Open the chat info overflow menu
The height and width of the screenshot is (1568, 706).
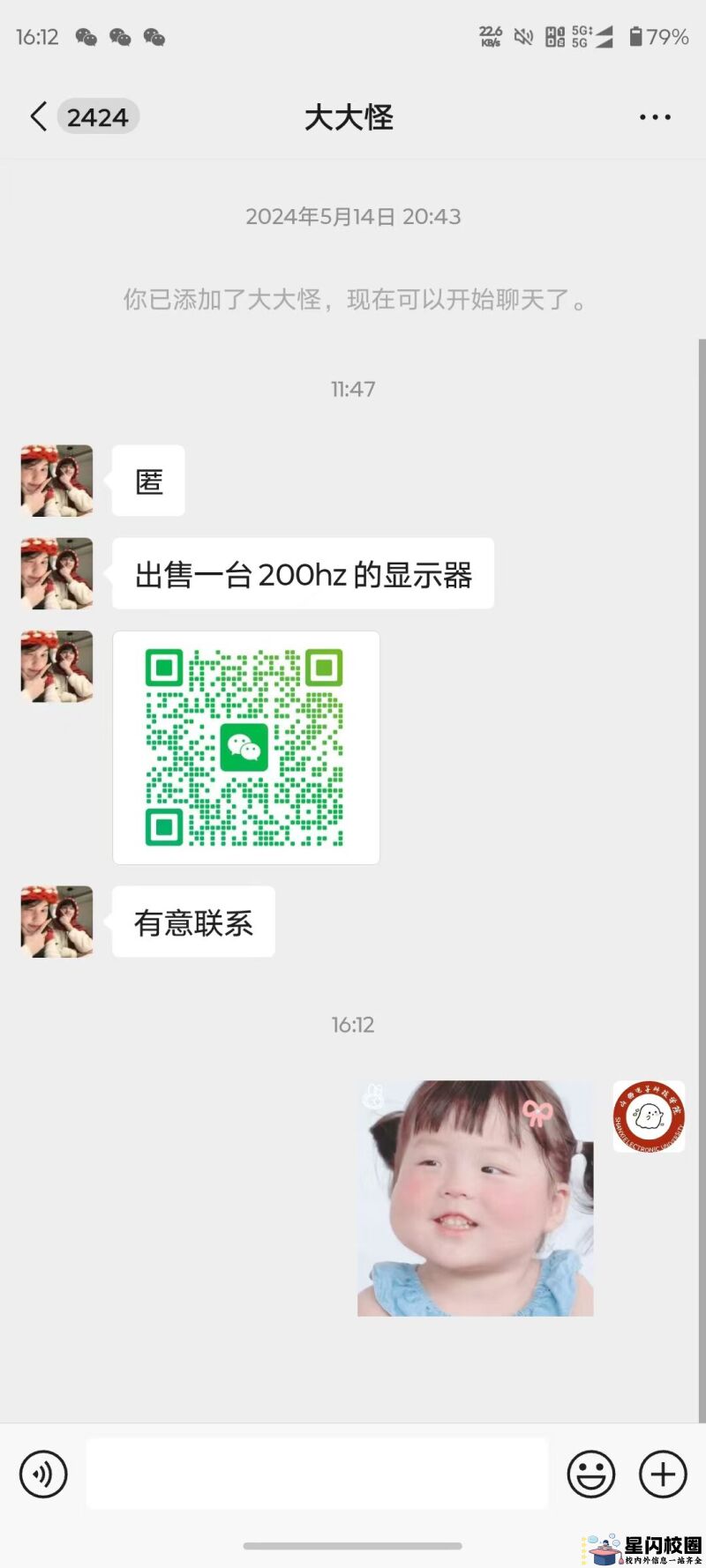click(654, 117)
